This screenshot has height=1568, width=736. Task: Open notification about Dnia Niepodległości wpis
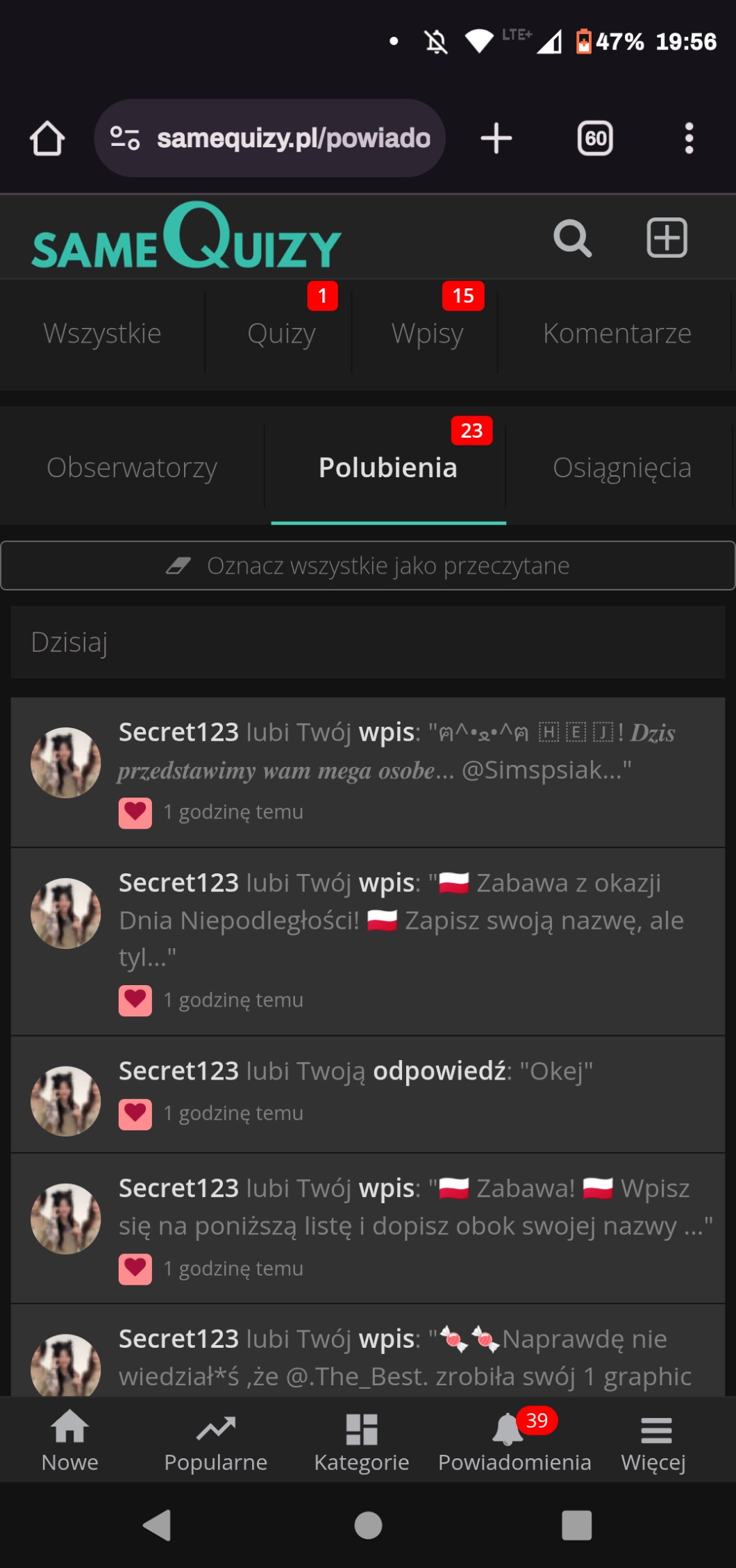[401, 920]
